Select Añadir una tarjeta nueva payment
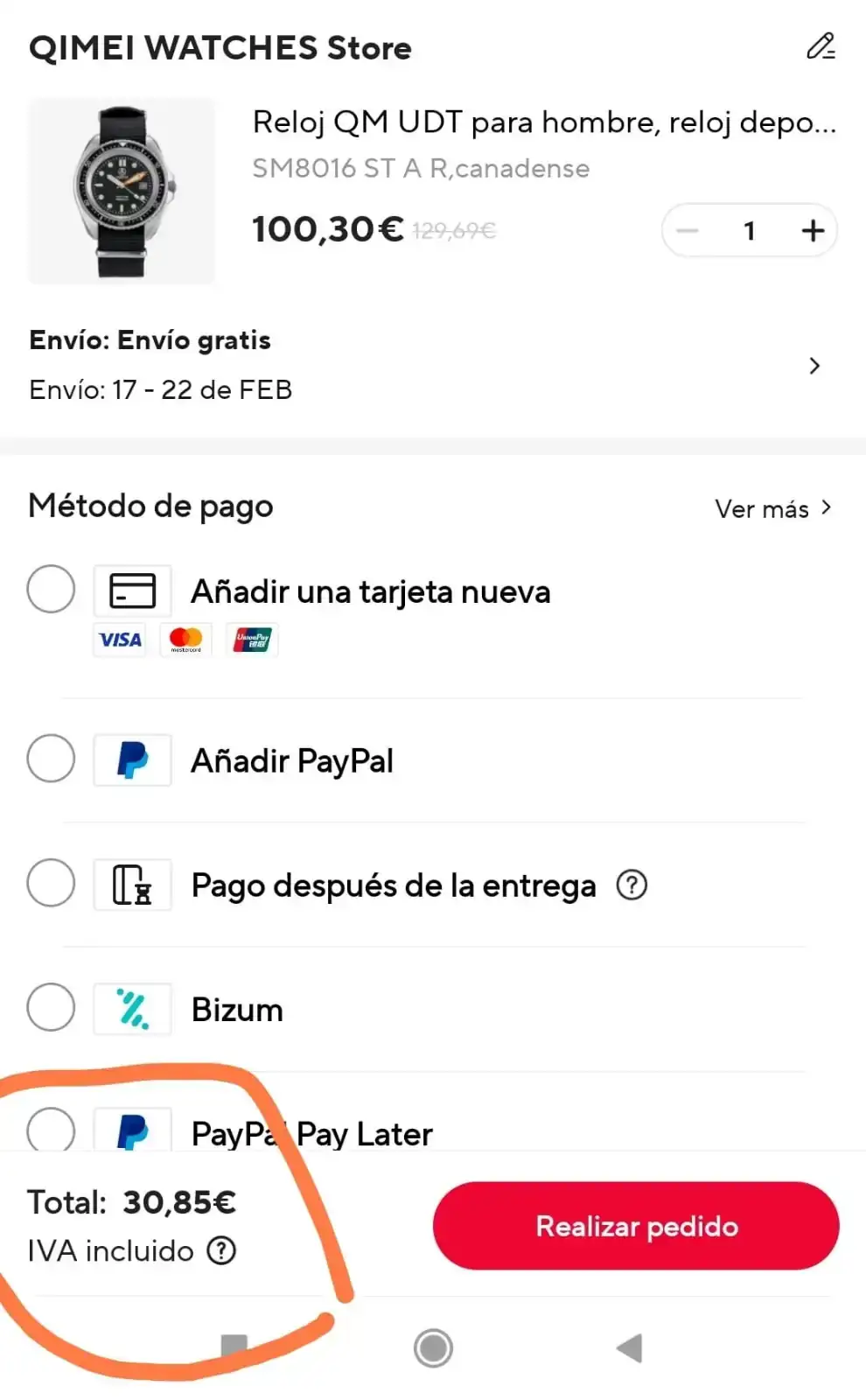Screen dimensions: 866x1400 [x=51, y=589]
